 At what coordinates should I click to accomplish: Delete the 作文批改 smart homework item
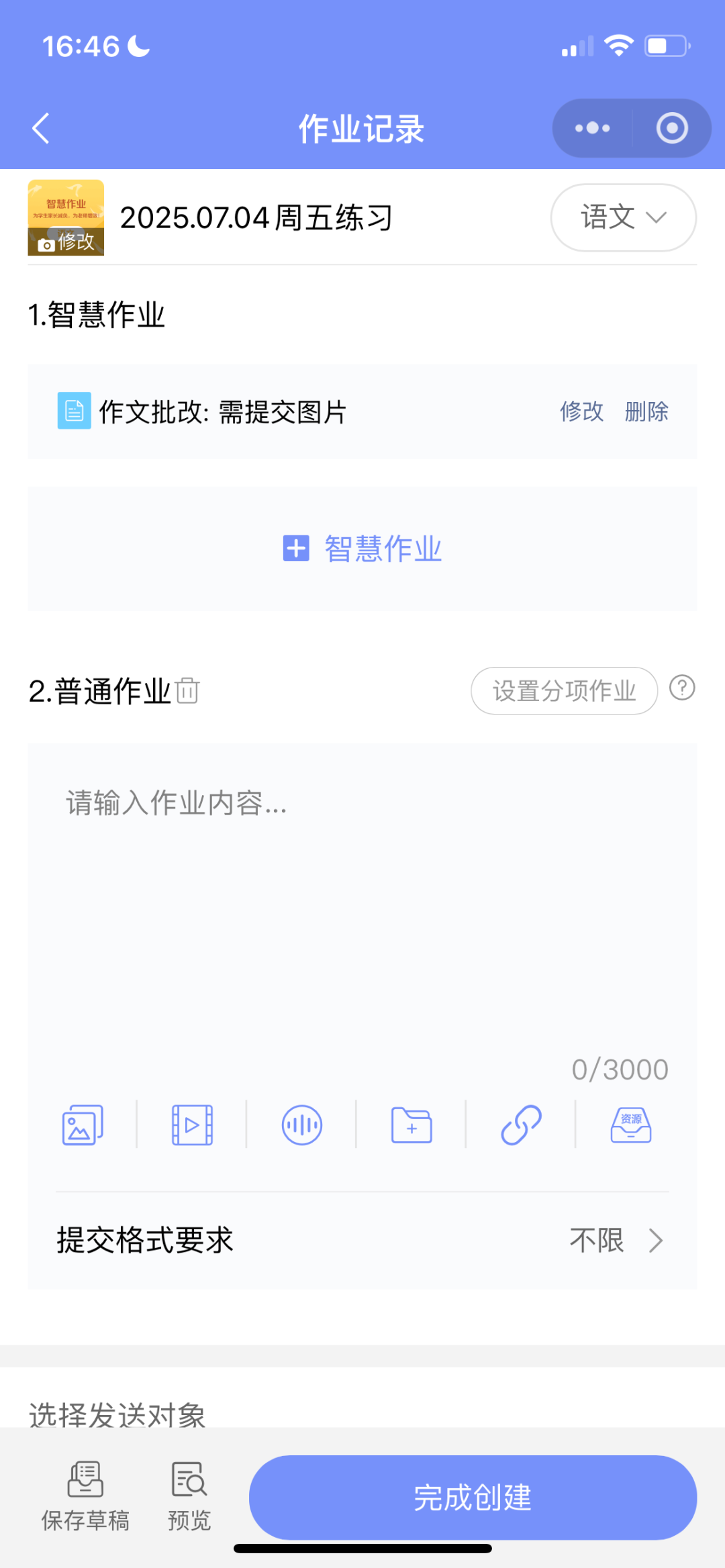pos(646,411)
